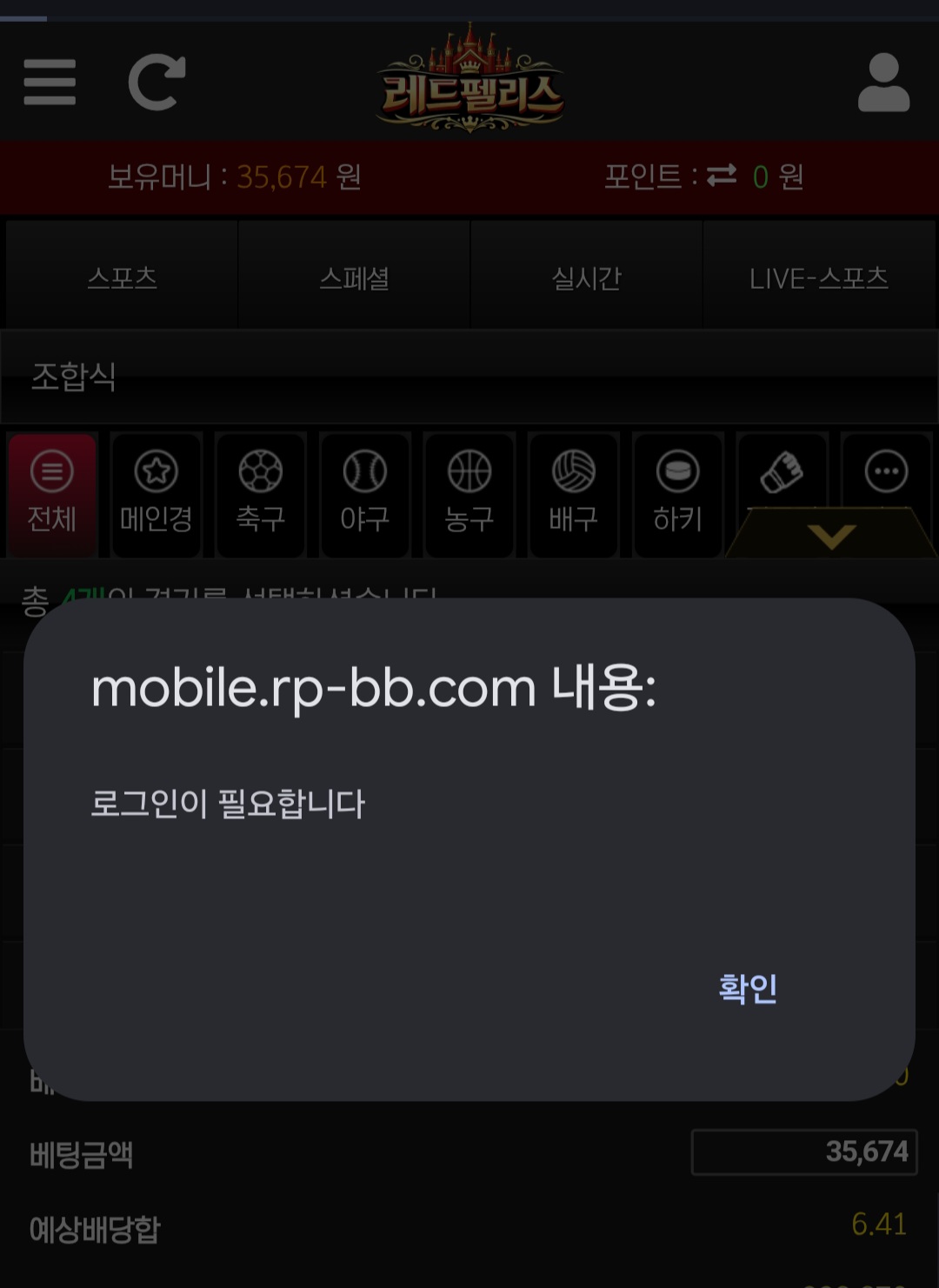939x1288 pixels.
Task: Open the more categories ellipsis icon
Action: [x=886, y=472]
